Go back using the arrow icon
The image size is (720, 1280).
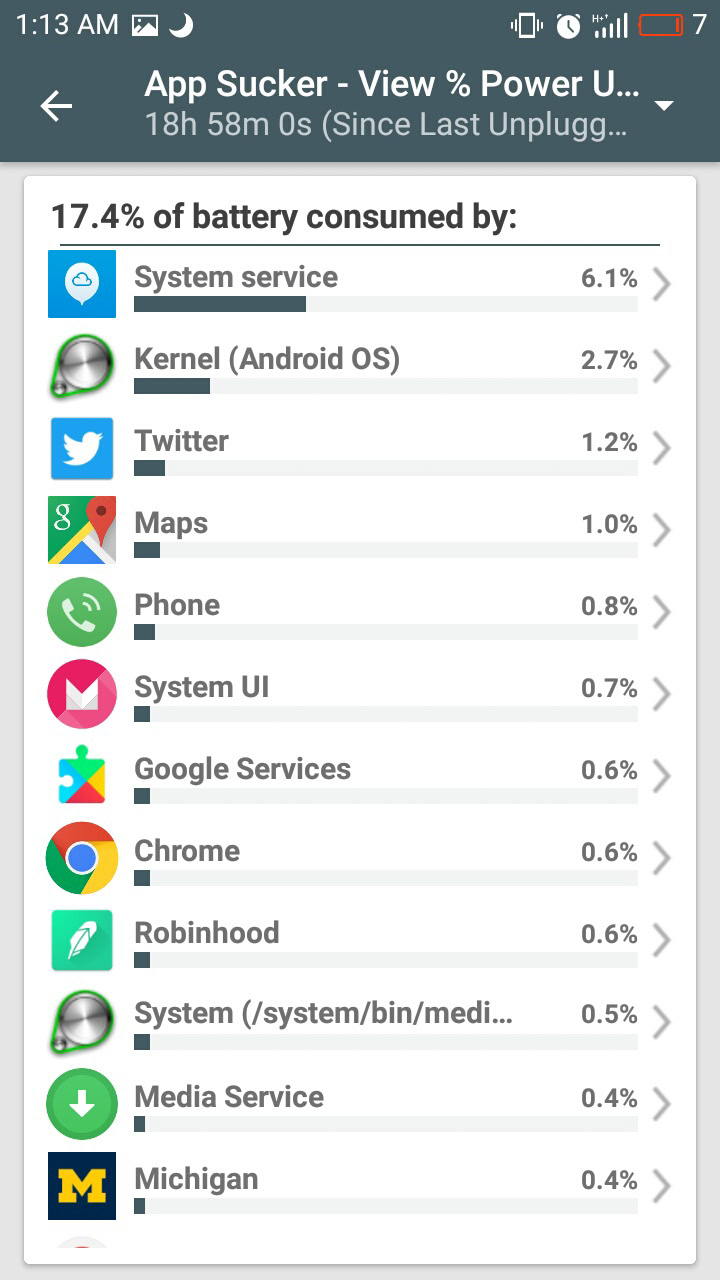tap(56, 106)
